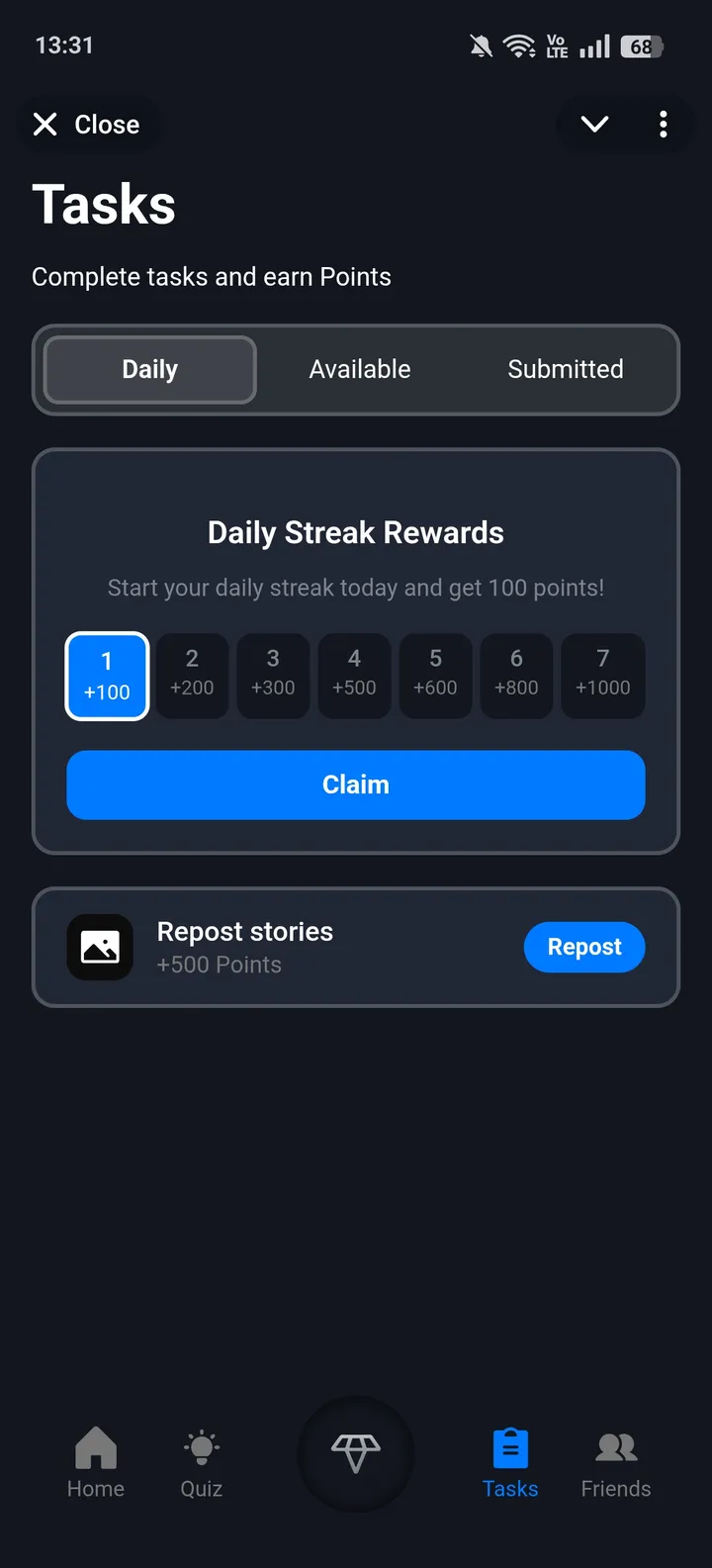Switch to the Available tab
Screen dimensions: 712x1568
(359, 370)
